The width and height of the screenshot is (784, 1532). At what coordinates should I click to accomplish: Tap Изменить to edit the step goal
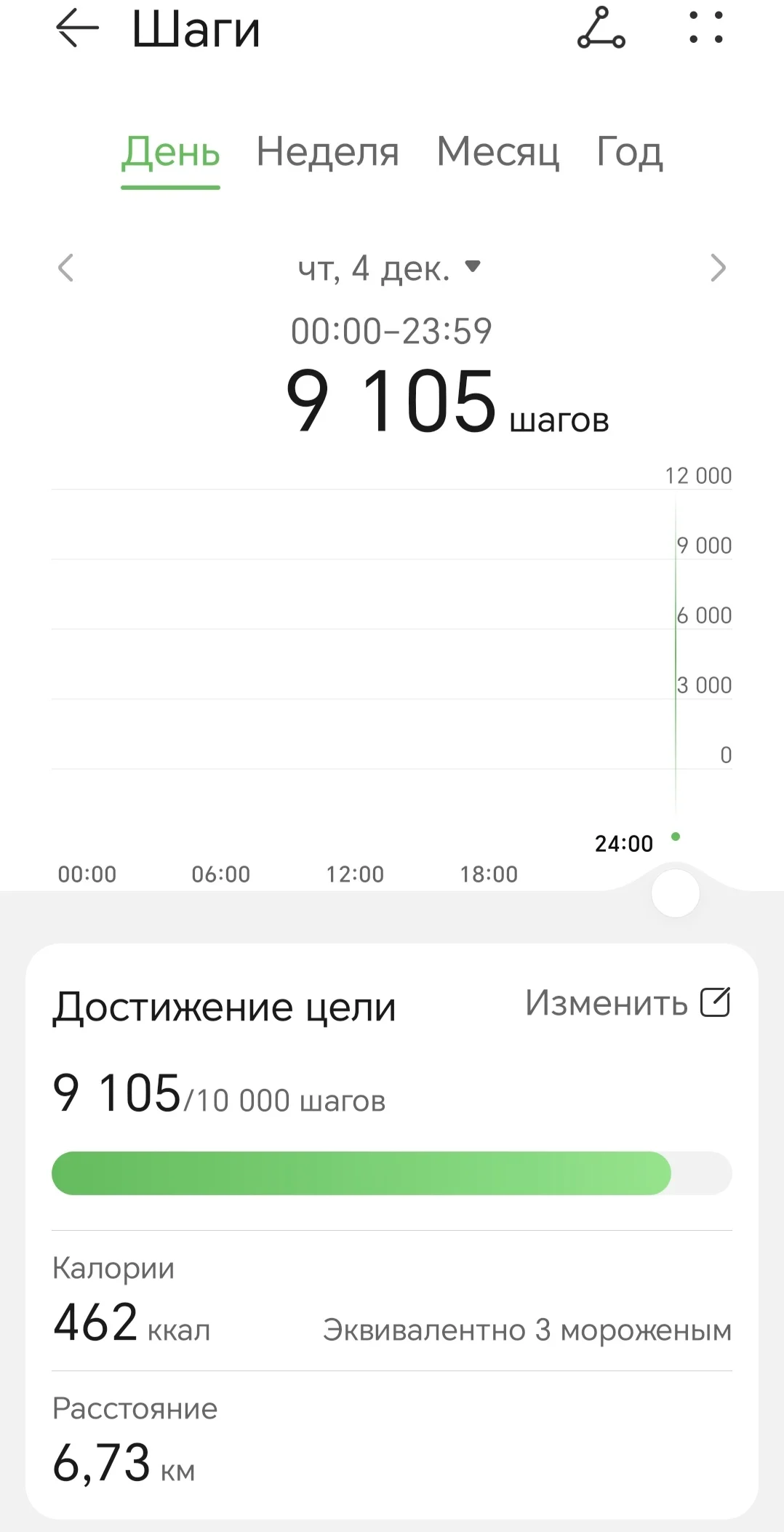(x=627, y=1003)
